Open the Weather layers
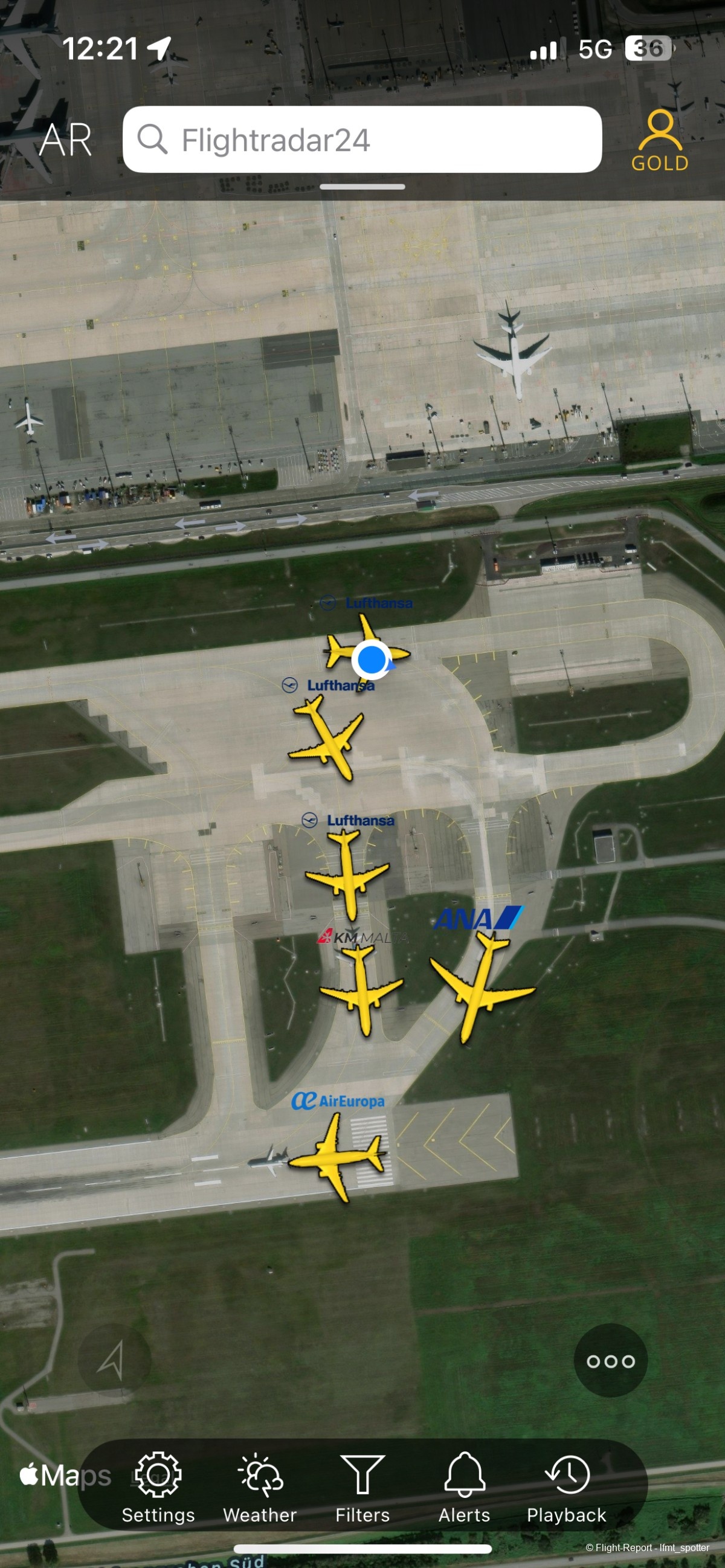 [x=260, y=1487]
